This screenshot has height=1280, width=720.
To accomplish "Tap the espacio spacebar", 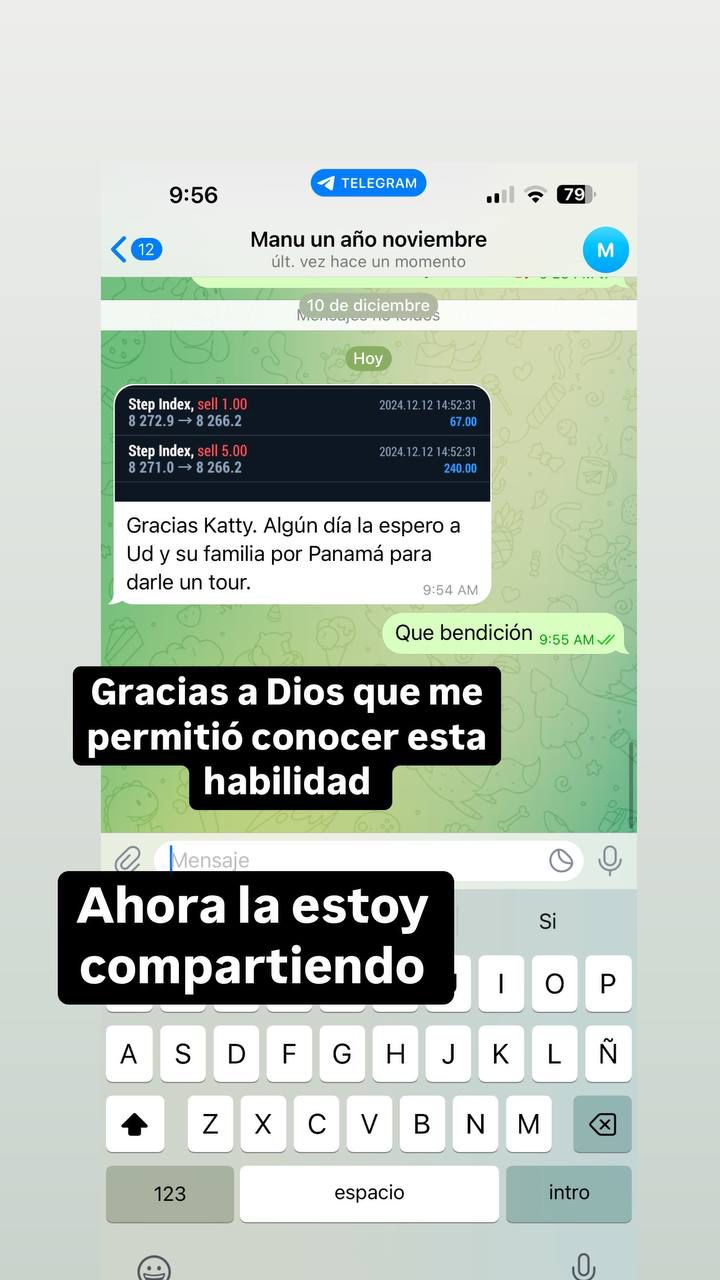I will tap(369, 1193).
